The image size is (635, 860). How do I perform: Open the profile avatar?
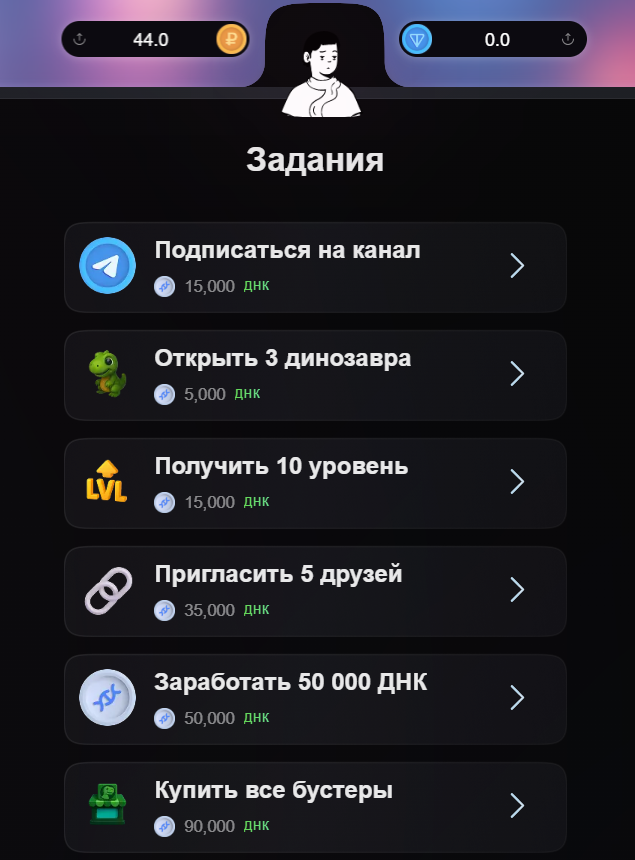coord(322,73)
